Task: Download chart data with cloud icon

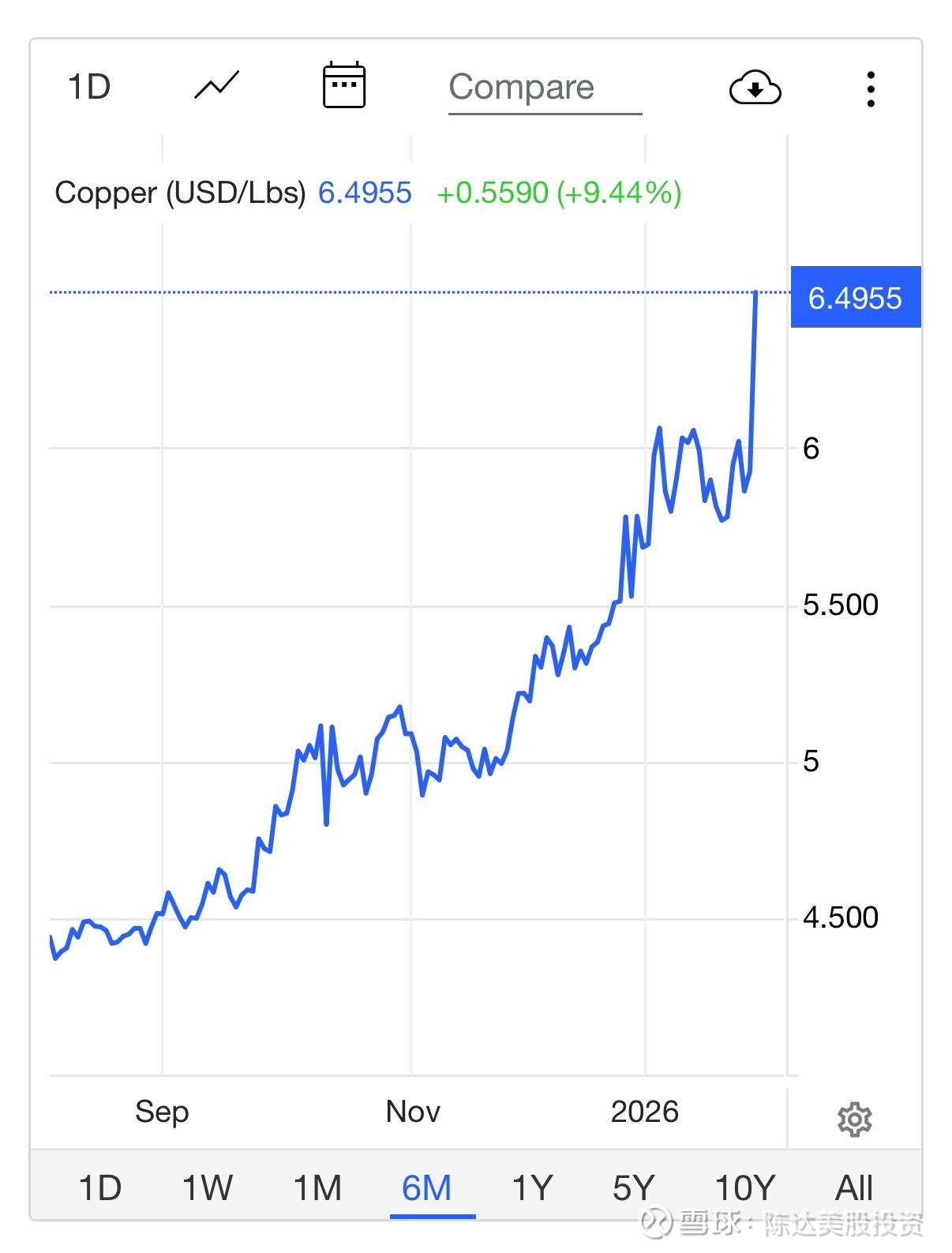Action: point(755,88)
